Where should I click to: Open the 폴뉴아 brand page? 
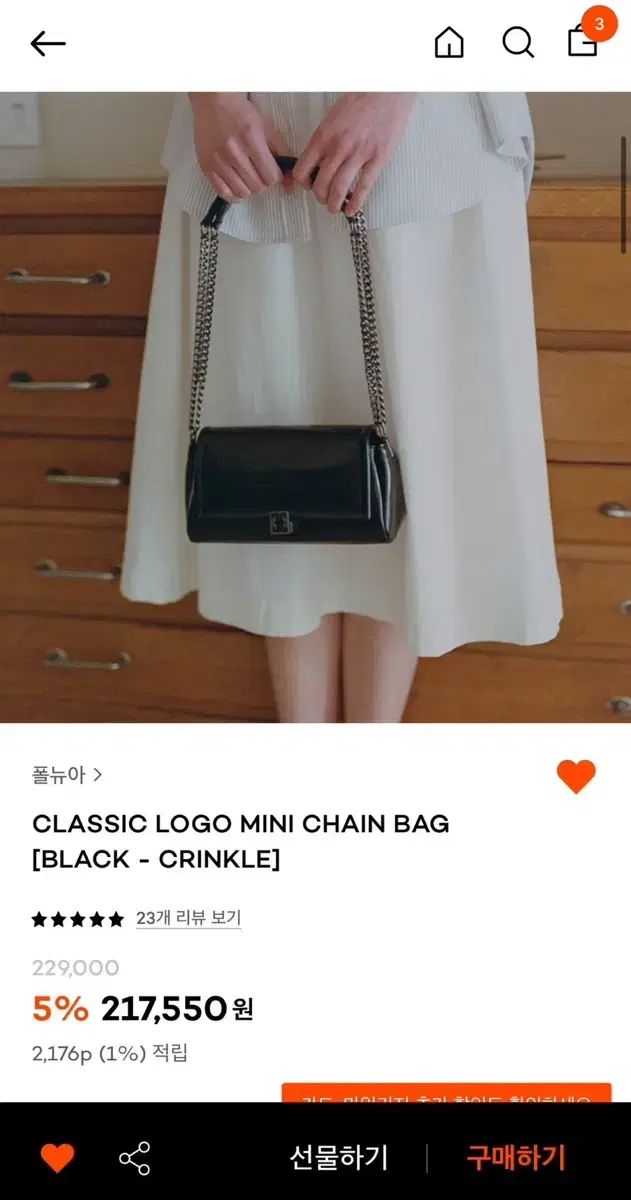coord(67,775)
